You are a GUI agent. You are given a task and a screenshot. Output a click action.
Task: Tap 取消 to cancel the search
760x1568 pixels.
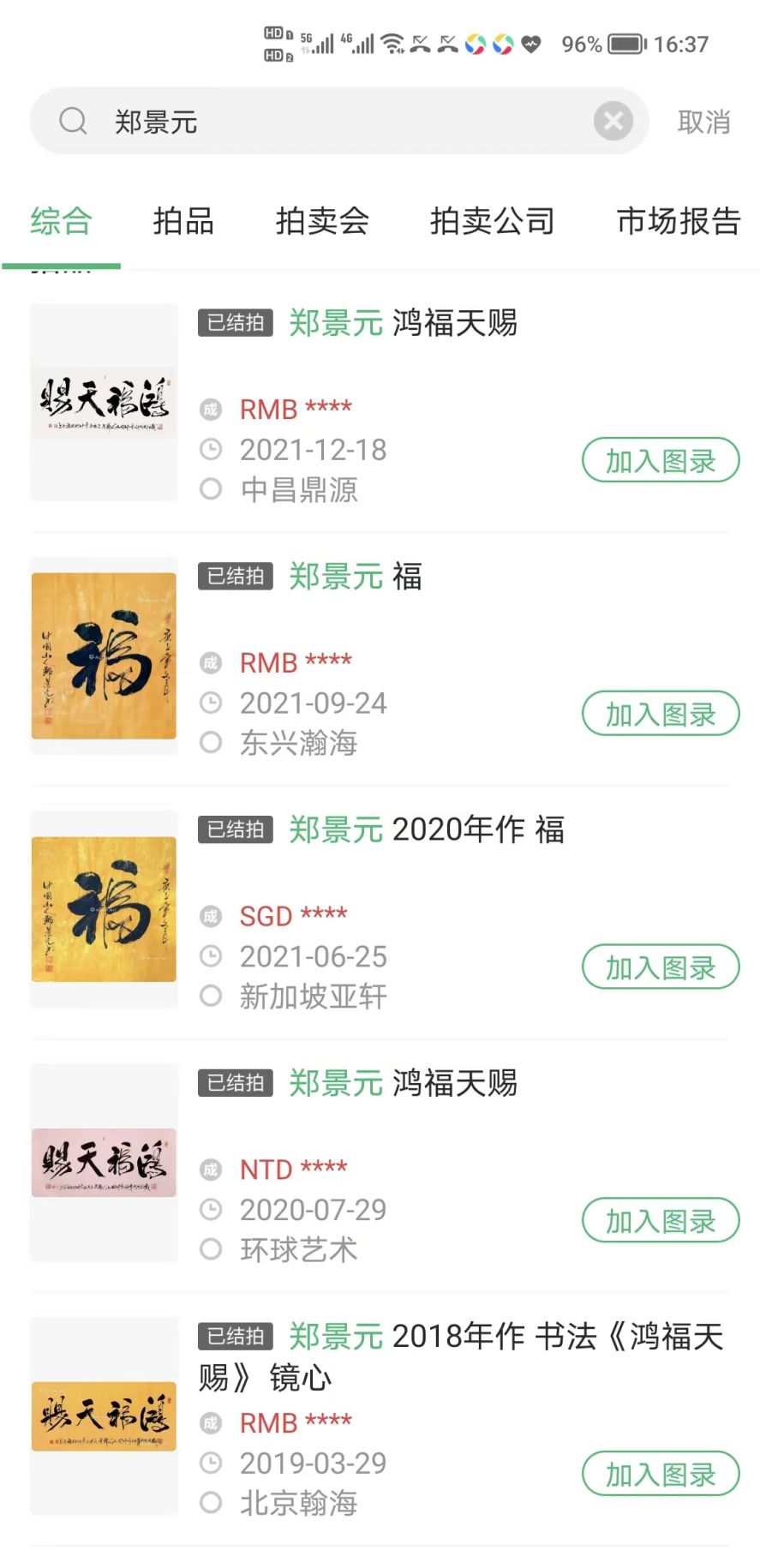click(703, 123)
